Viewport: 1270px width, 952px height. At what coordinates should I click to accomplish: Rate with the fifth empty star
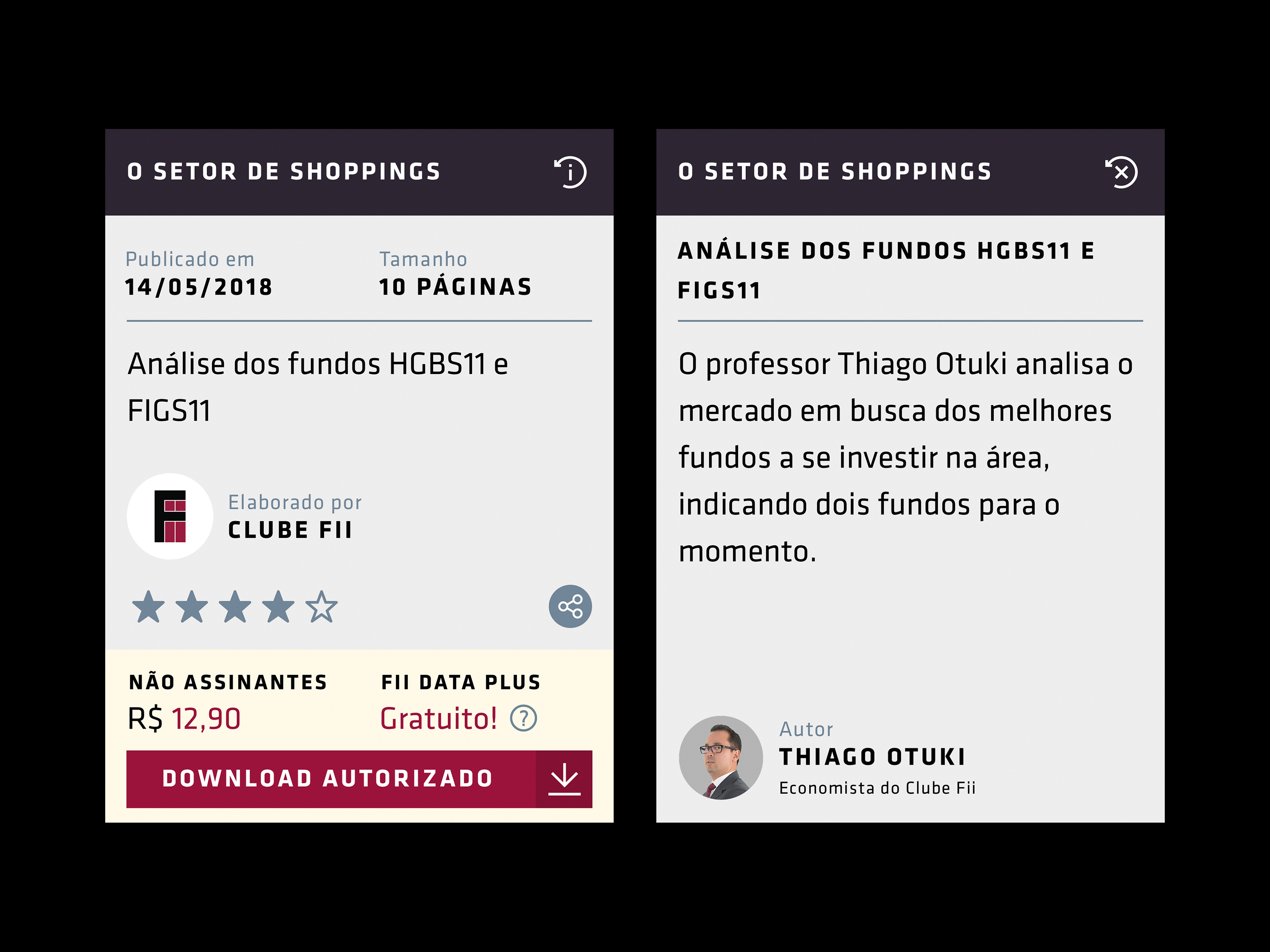(321, 607)
